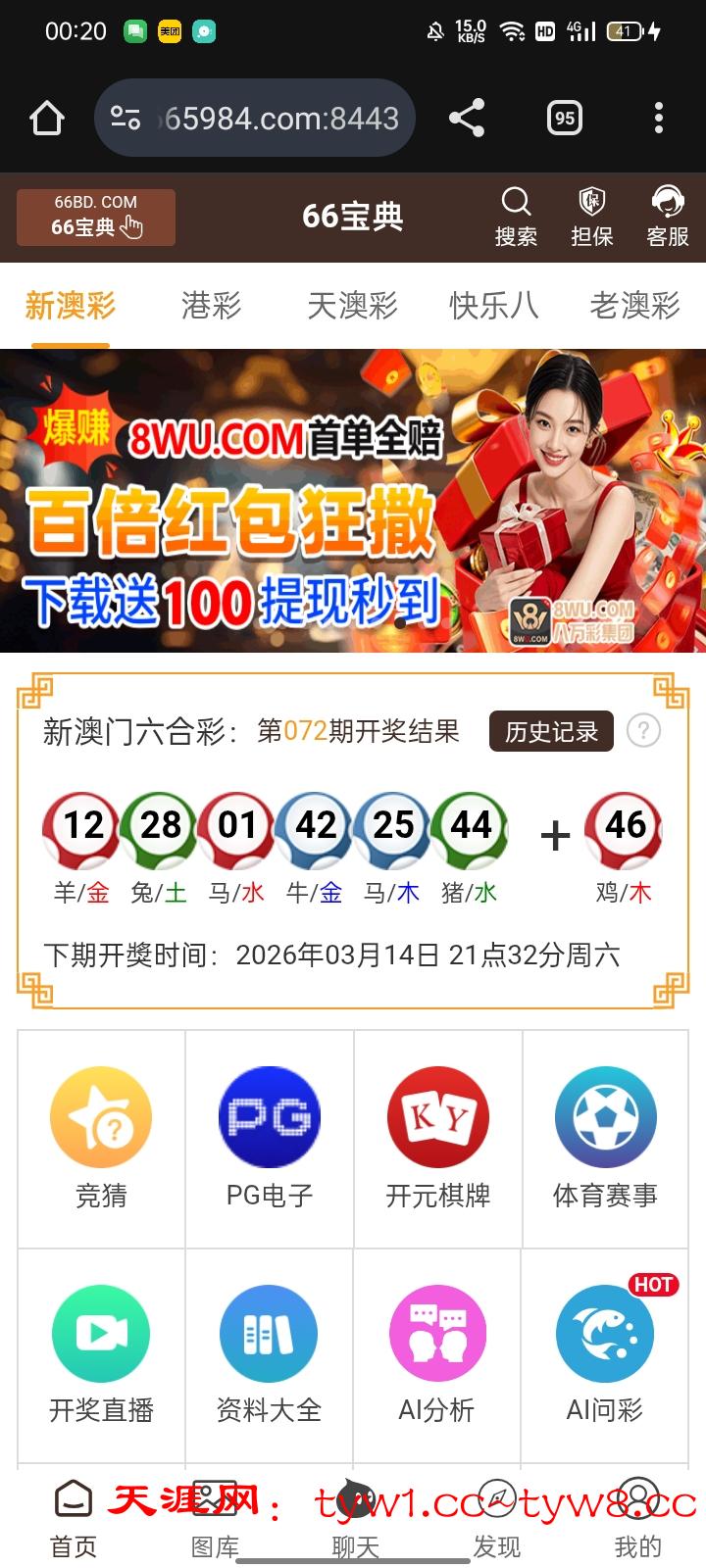The image size is (706, 1568).
Task: Open the 竞猜 guessing section
Action: (101, 1137)
